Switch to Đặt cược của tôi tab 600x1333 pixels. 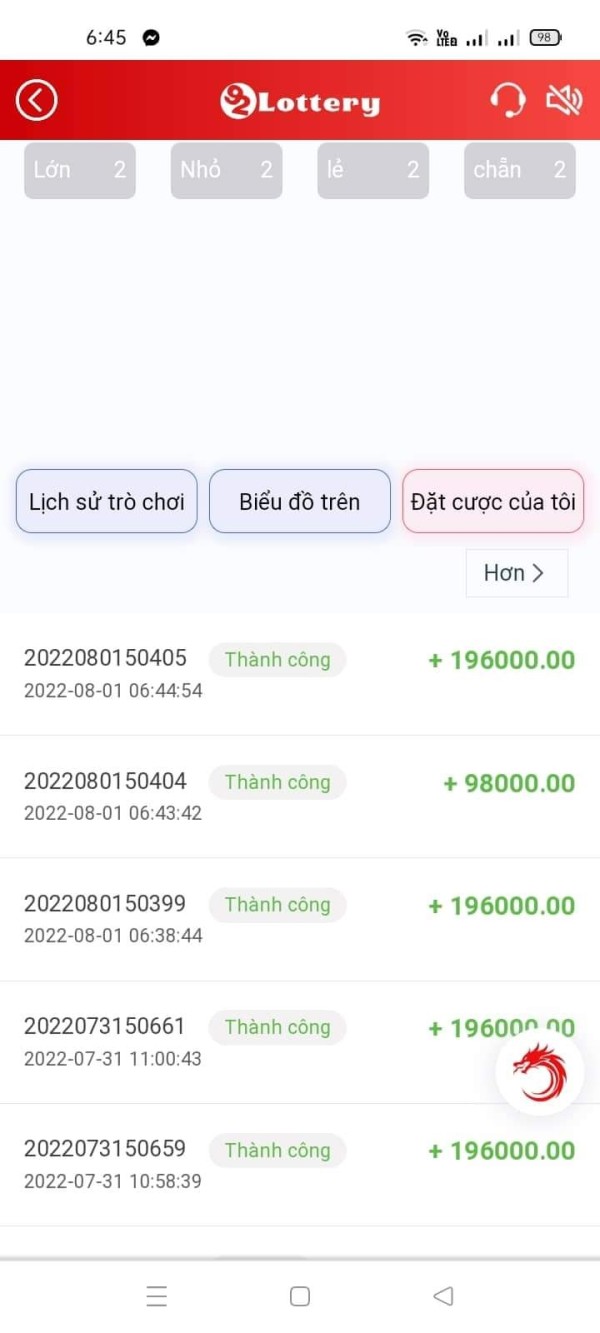(x=493, y=501)
